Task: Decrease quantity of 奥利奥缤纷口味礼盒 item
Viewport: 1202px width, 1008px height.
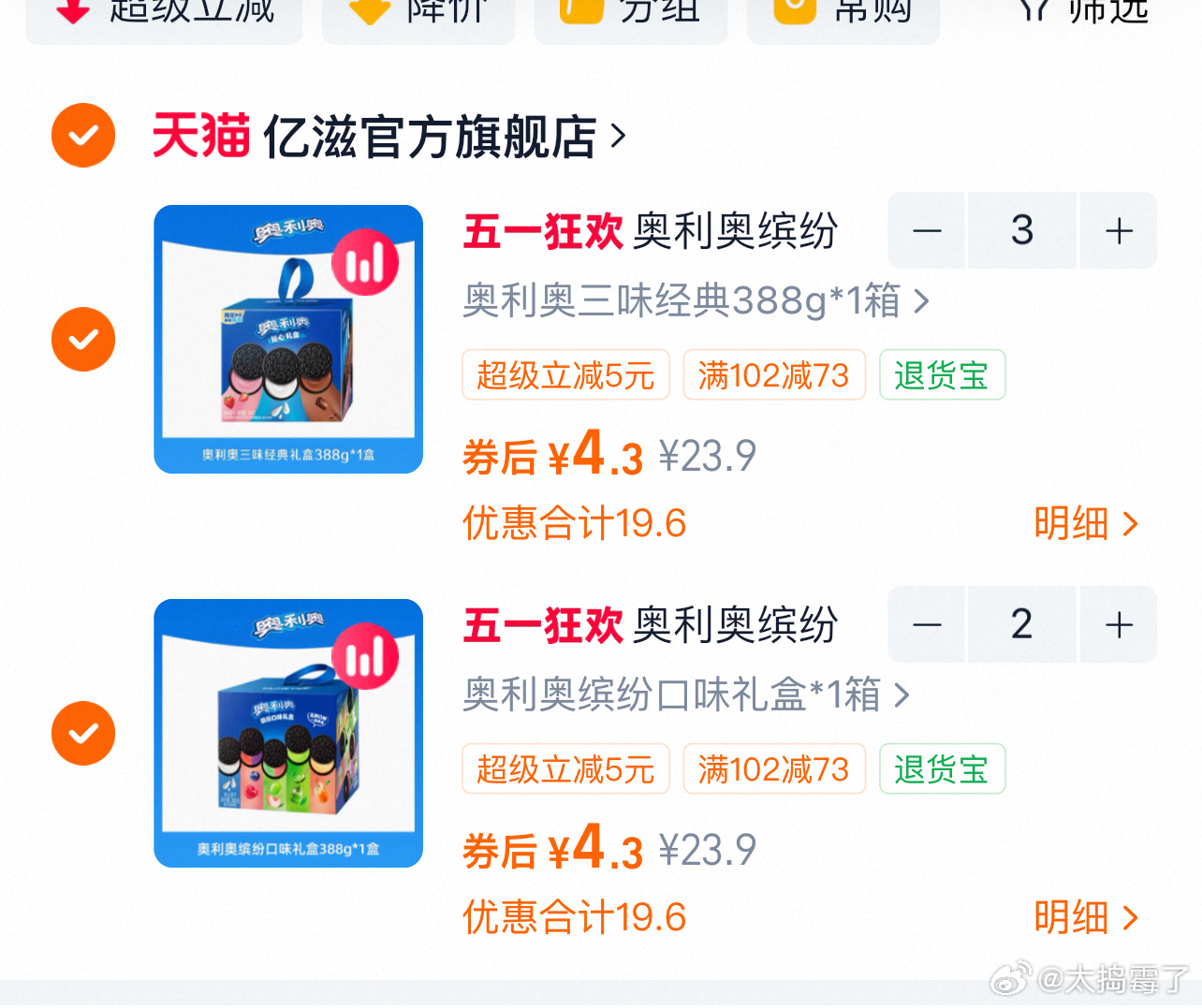Action: [x=927, y=625]
